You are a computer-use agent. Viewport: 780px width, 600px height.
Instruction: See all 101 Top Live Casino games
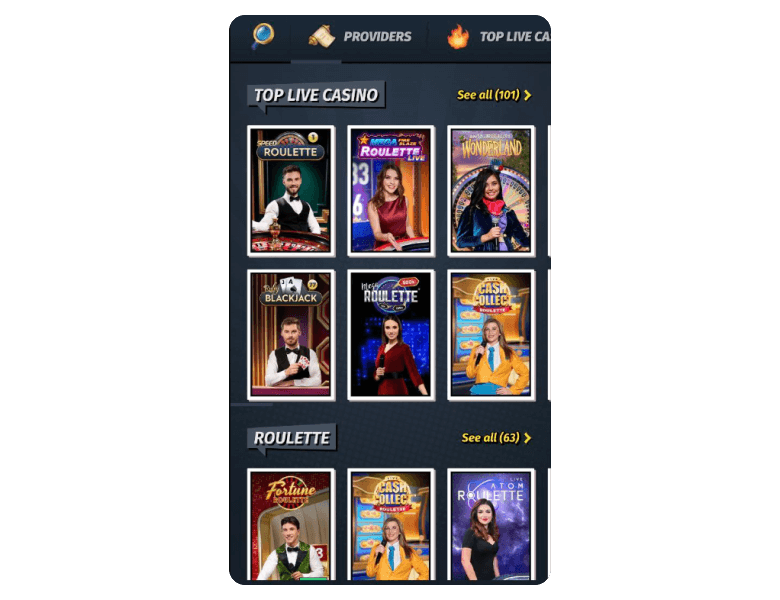[x=494, y=95]
